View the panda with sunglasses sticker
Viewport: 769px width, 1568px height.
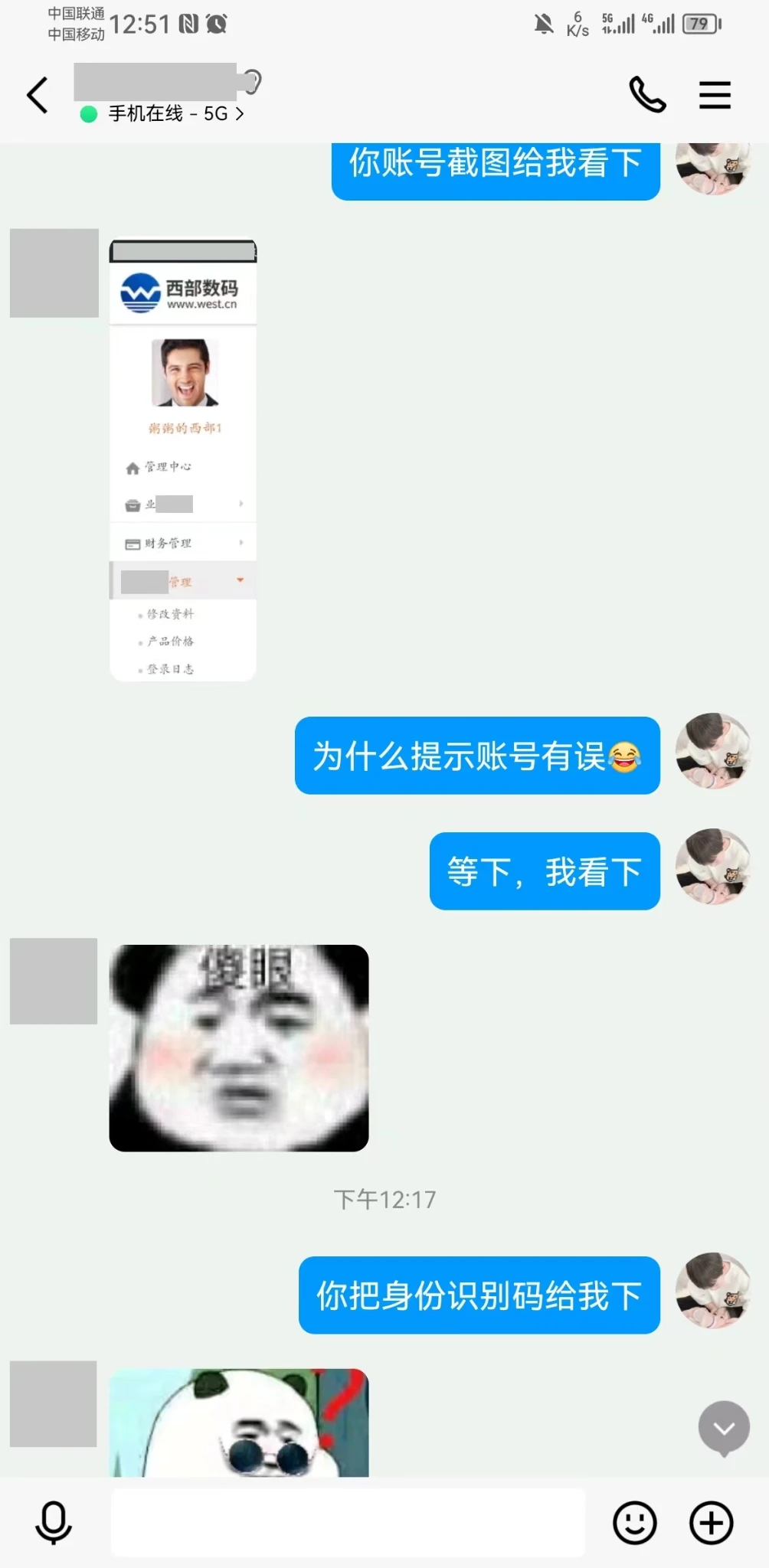tap(239, 1423)
